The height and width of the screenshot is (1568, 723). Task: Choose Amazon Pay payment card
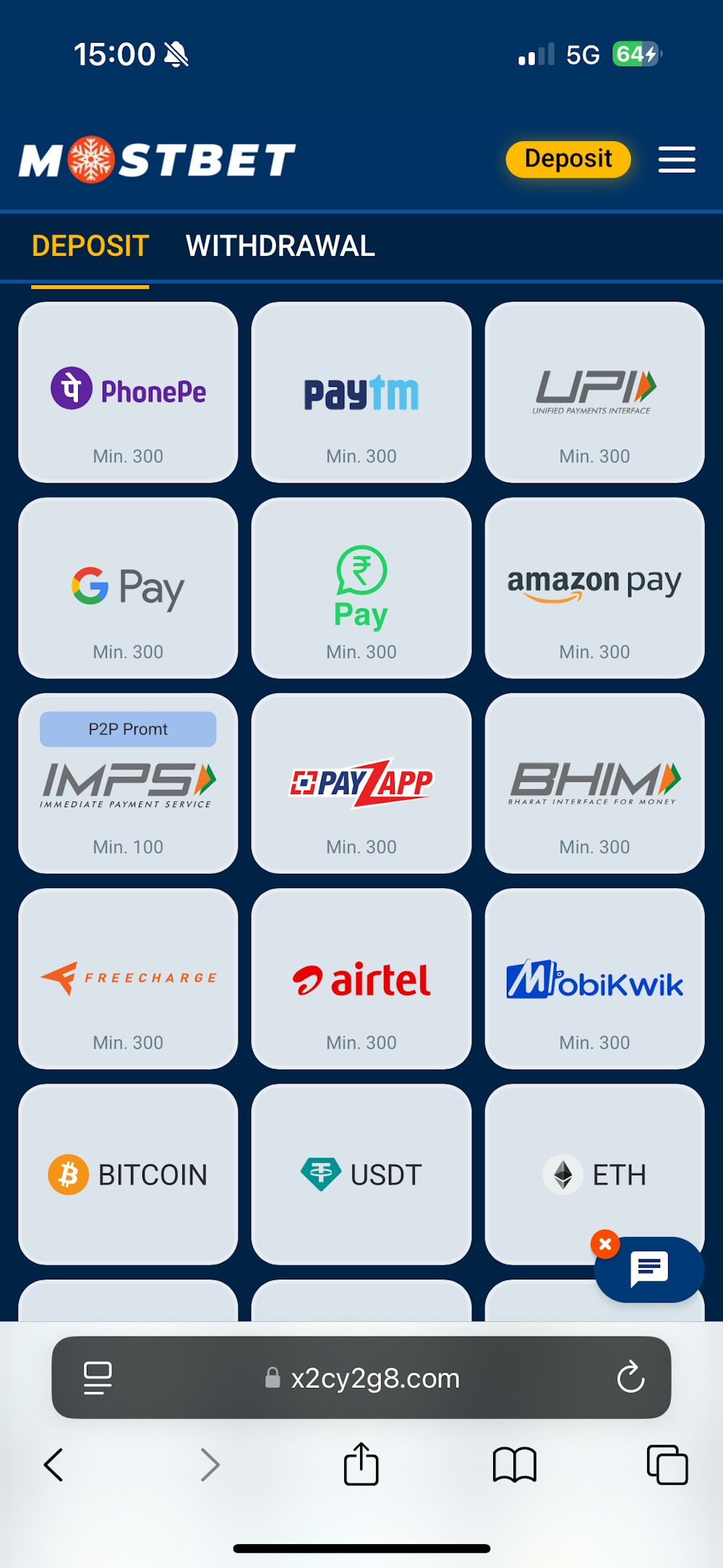(x=594, y=587)
